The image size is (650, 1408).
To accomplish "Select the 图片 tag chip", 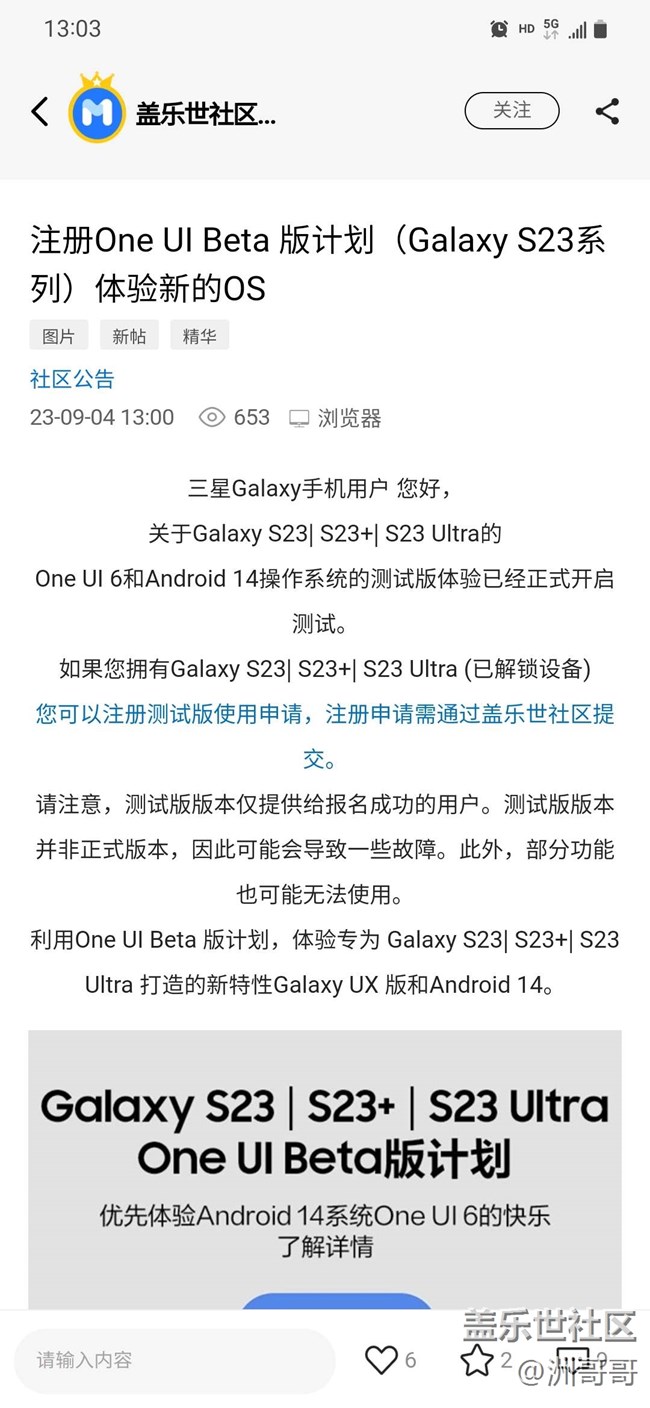I will click(59, 336).
